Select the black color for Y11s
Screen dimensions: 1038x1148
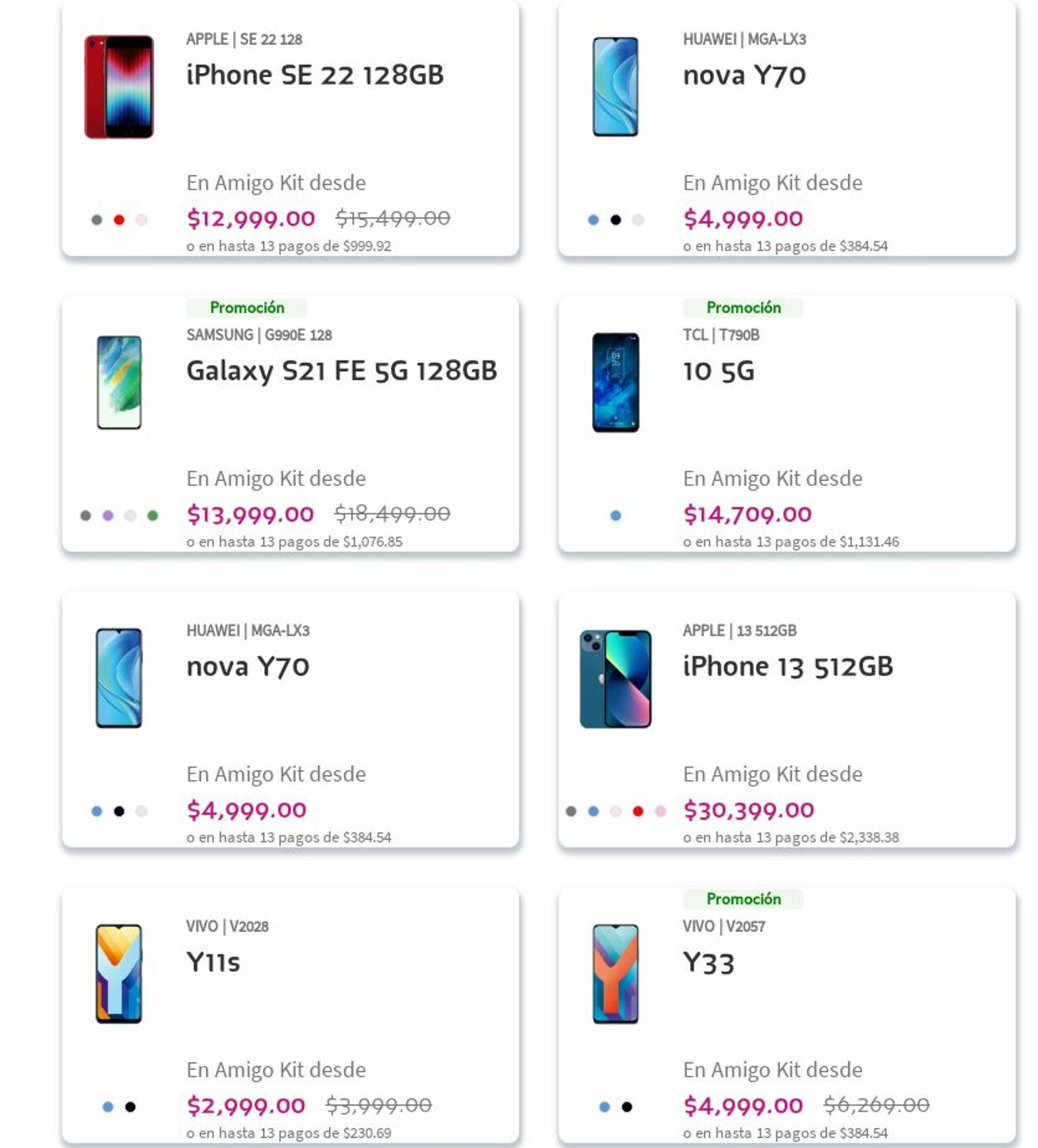(x=130, y=1107)
